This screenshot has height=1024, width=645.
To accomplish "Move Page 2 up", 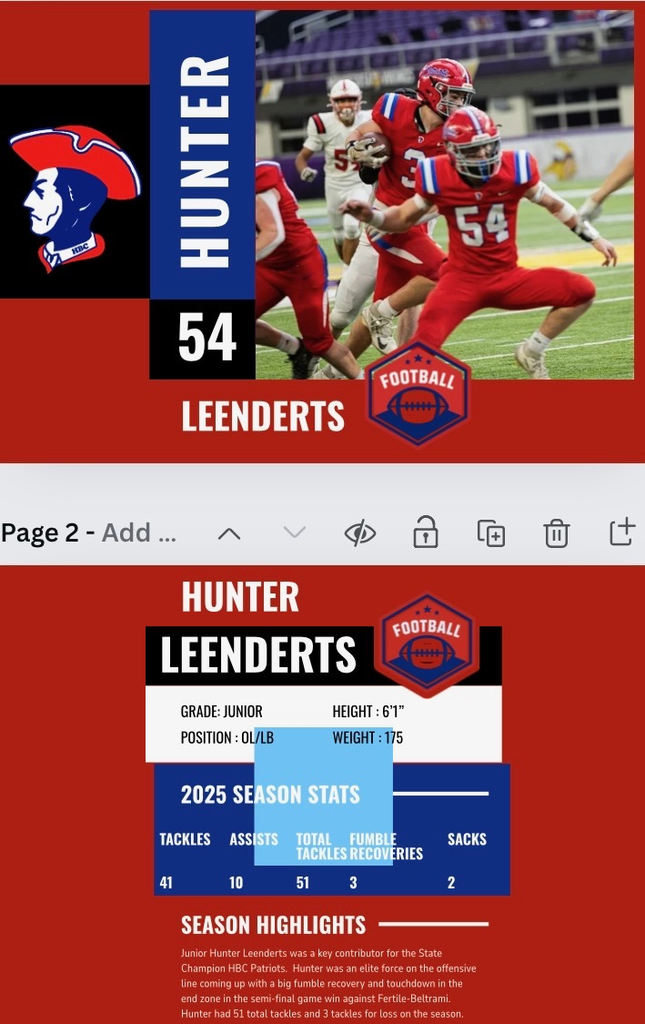I will tap(229, 533).
